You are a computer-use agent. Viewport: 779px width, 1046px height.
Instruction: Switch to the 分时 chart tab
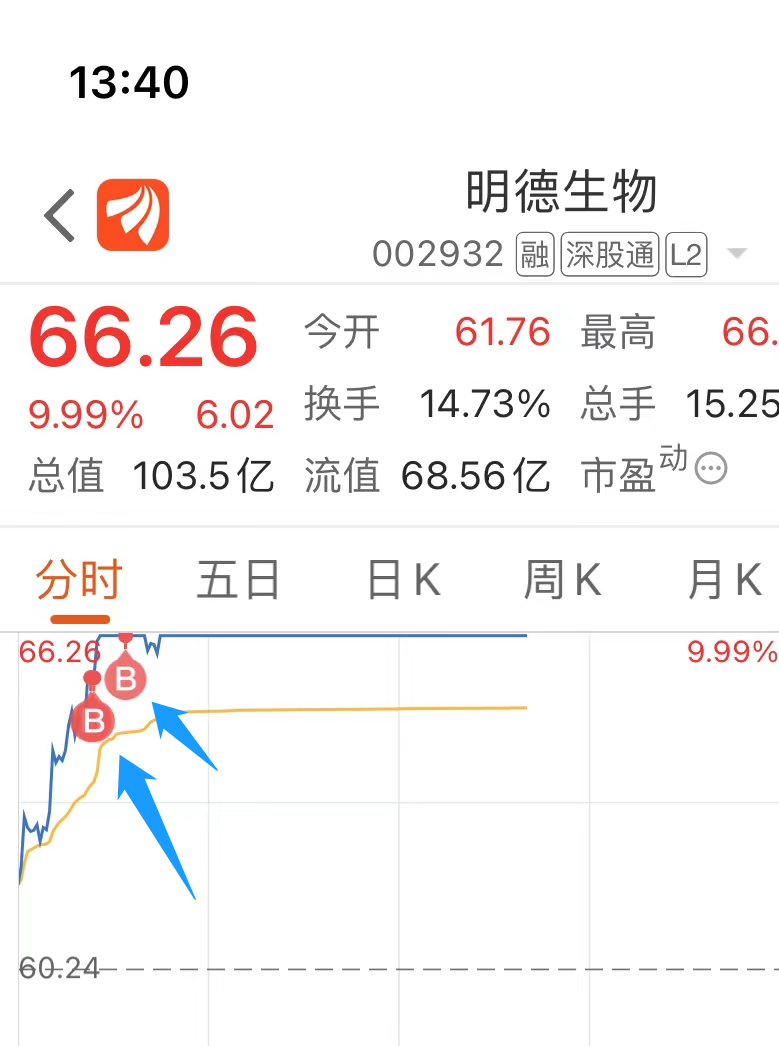pos(79,580)
